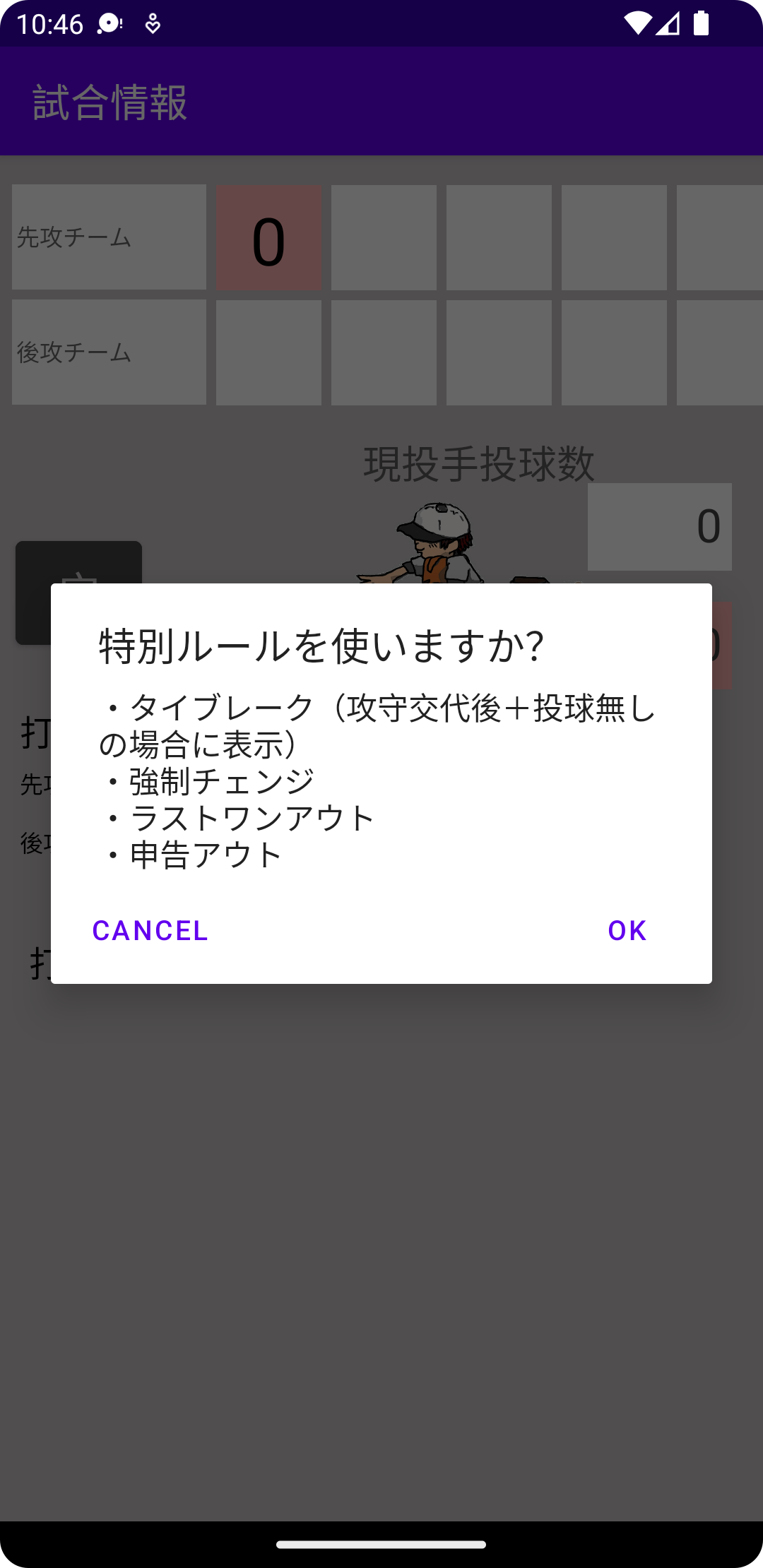Image resolution: width=763 pixels, height=1568 pixels.
Task: Tap the Wi-Fi status bar icon
Action: tap(639, 22)
